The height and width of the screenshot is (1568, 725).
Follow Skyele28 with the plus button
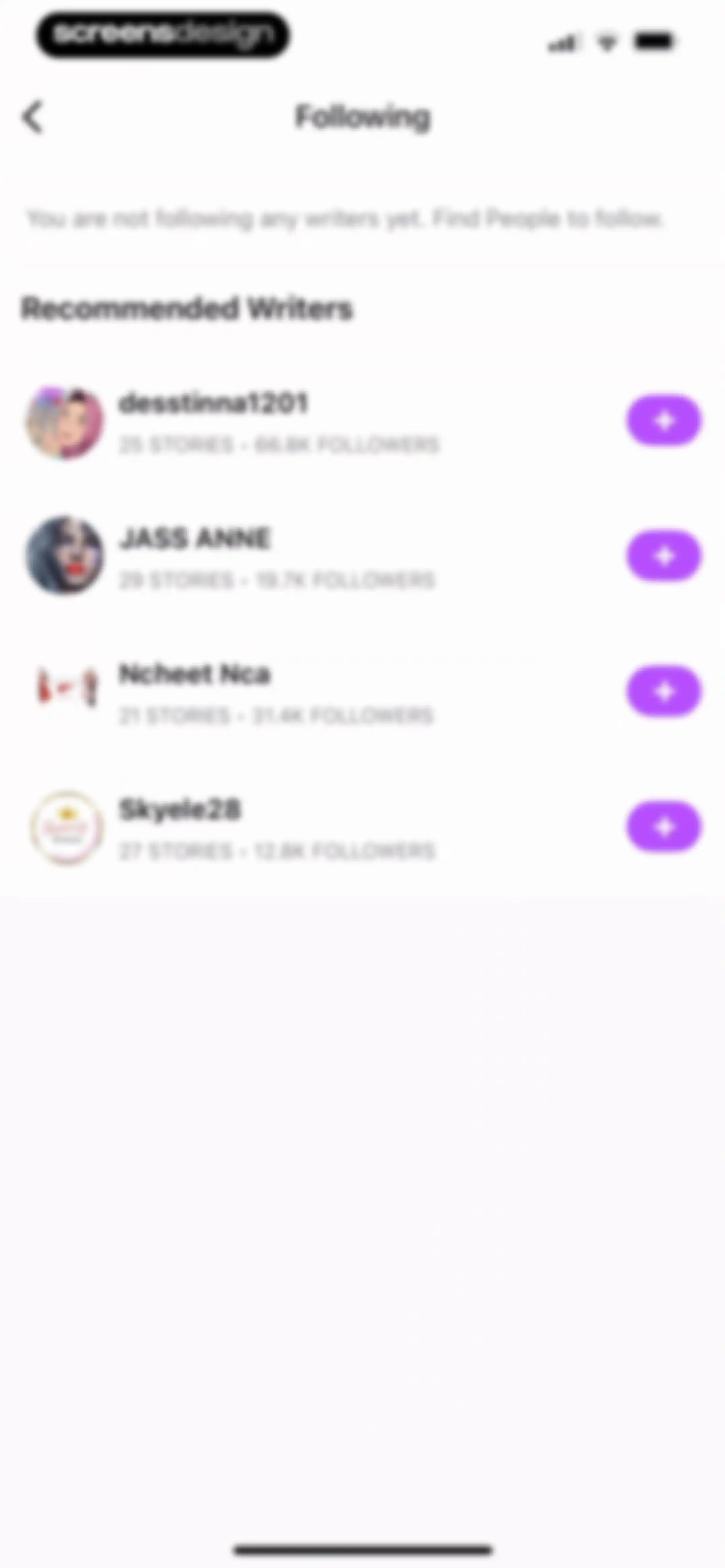click(664, 827)
